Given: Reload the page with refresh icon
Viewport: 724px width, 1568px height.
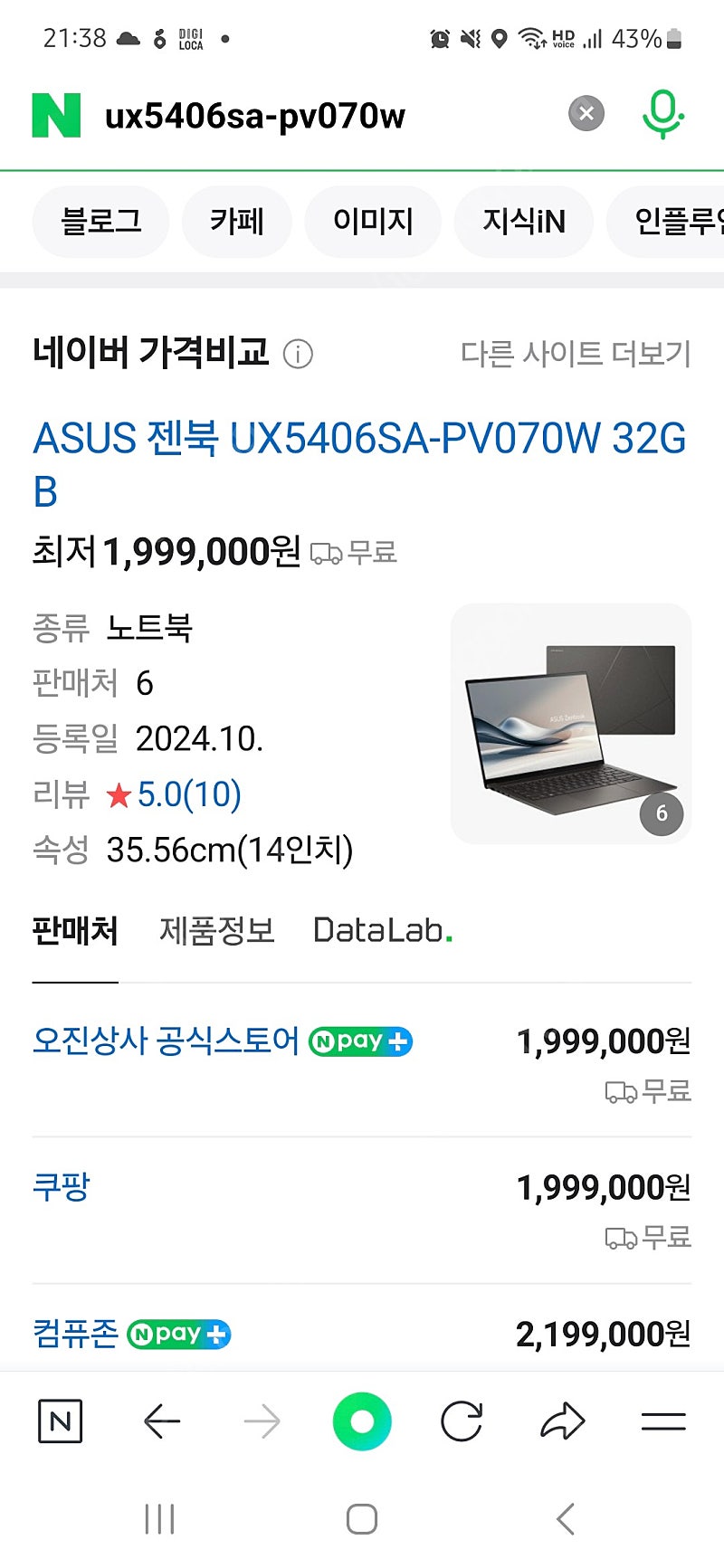Looking at the screenshot, I should [x=462, y=1421].
